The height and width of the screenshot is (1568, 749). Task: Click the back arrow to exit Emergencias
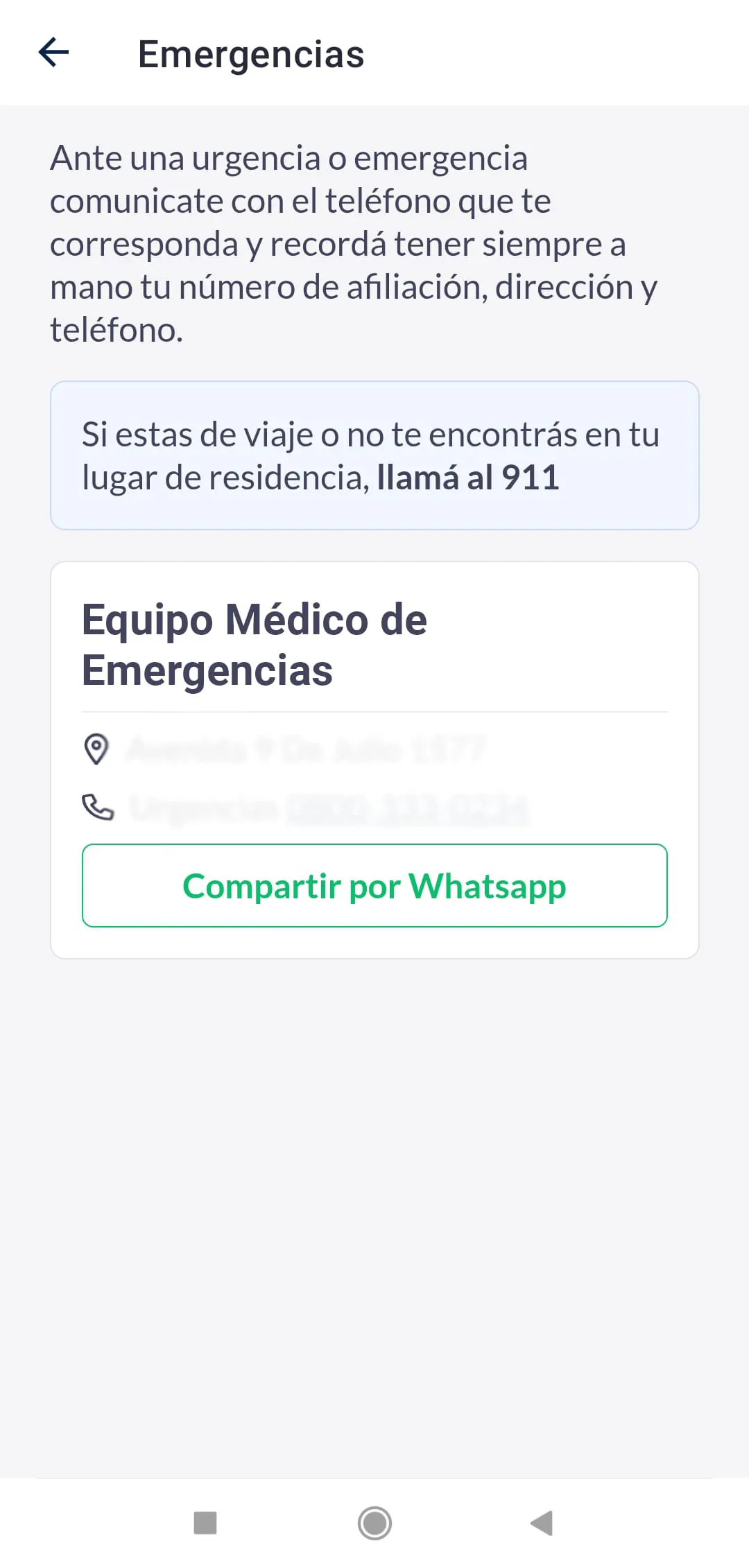pyautogui.click(x=53, y=53)
